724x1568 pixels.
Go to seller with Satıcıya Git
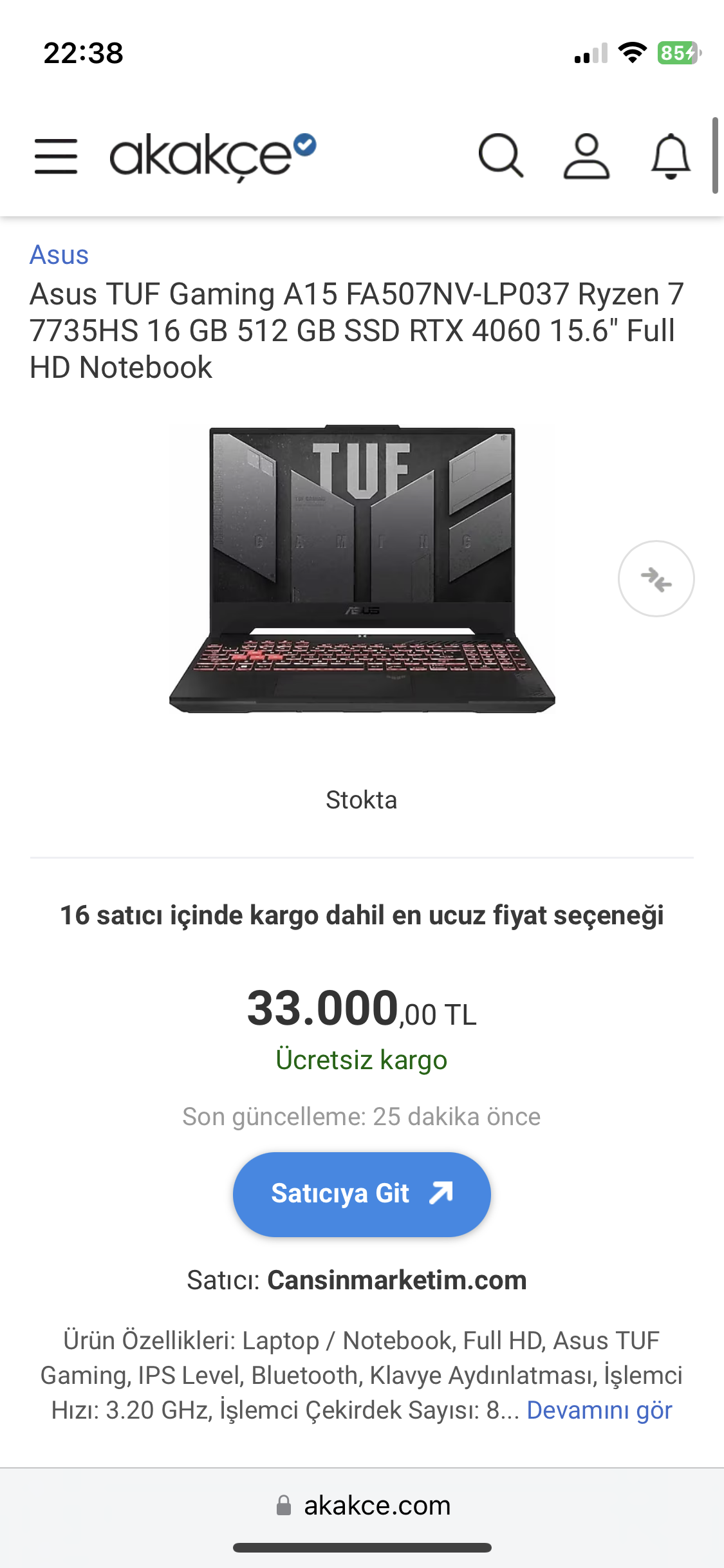coord(362,1194)
